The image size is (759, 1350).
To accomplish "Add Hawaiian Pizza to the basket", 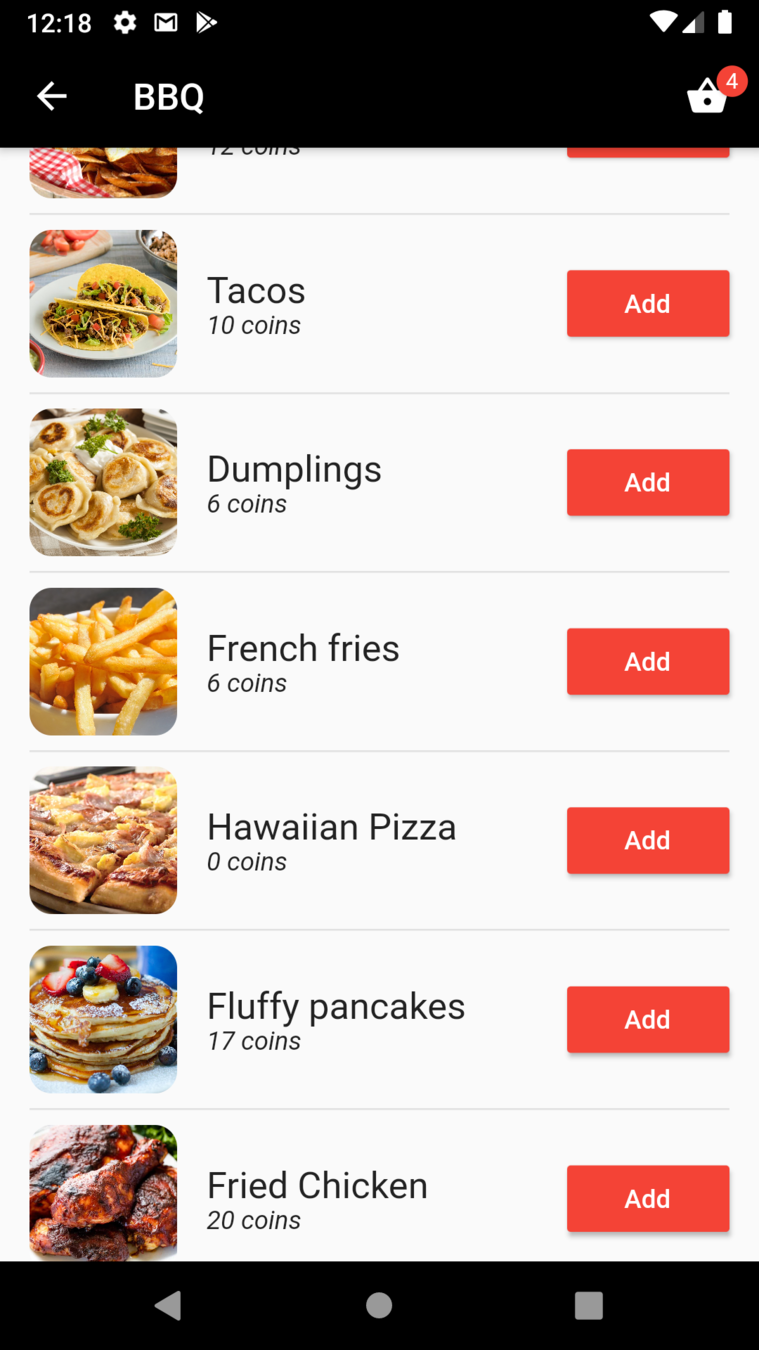I will pyautogui.click(x=647, y=840).
